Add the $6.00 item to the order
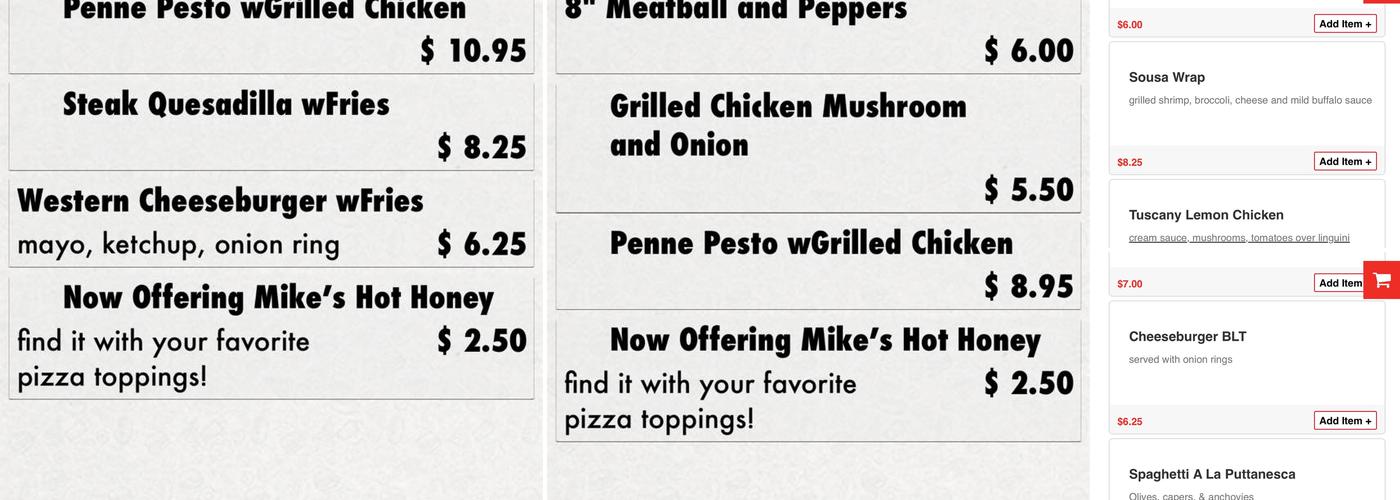The height and width of the screenshot is (500, 1400). [x=1344, y=24]
